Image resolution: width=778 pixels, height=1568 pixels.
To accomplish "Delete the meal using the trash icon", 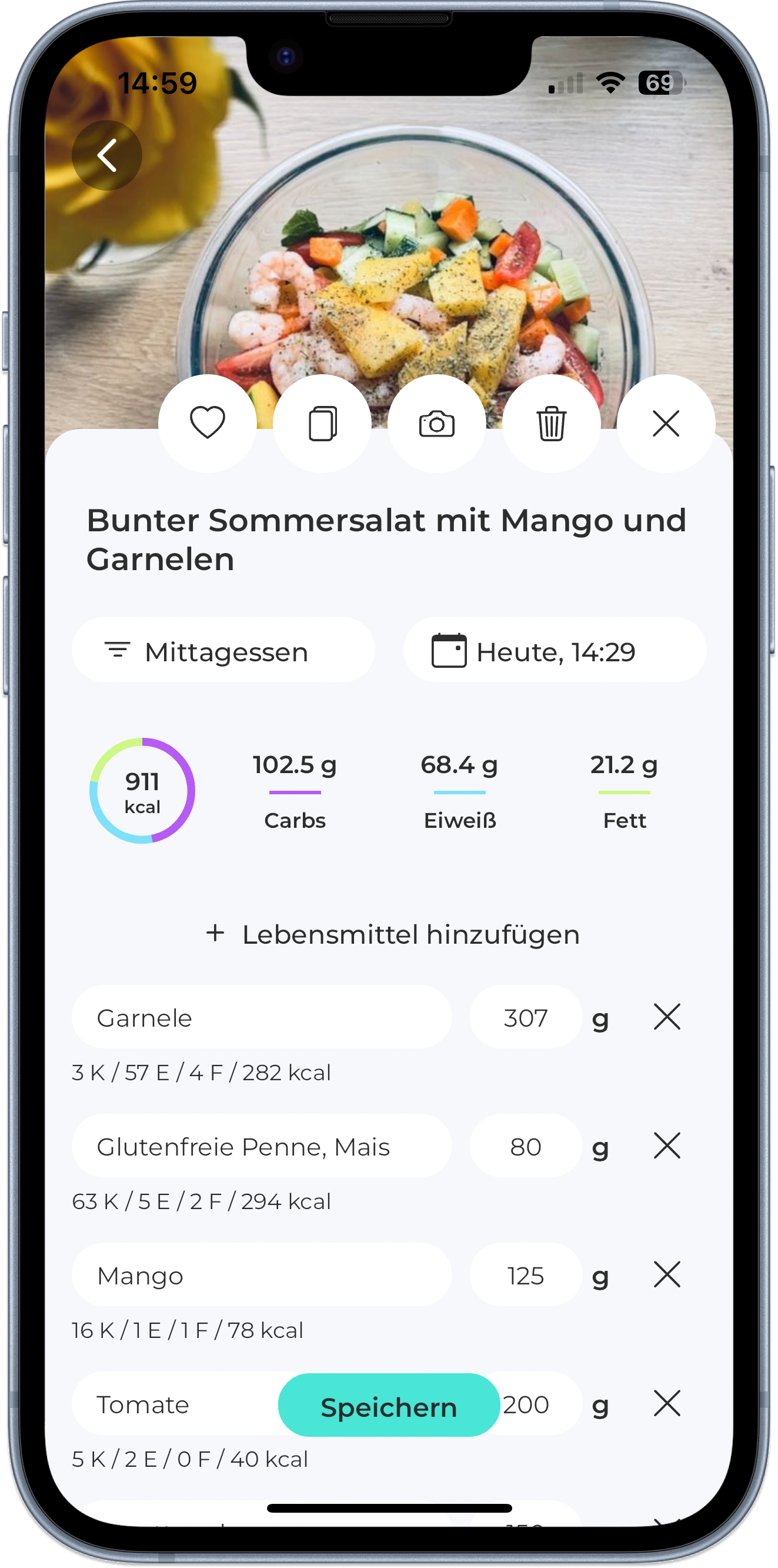I will coord(551,424).
